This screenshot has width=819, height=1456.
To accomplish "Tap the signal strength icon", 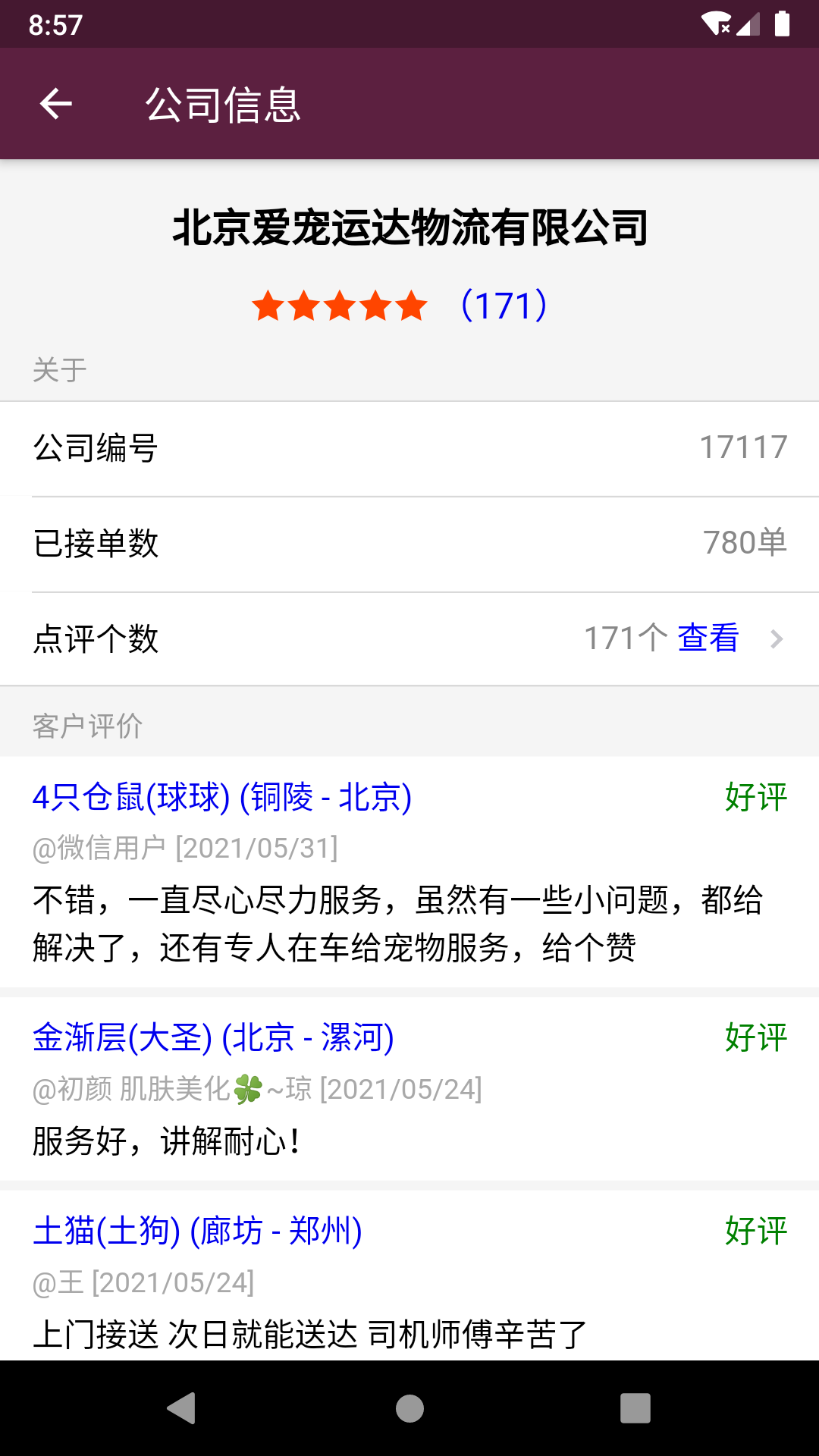I will pos(750,24).
